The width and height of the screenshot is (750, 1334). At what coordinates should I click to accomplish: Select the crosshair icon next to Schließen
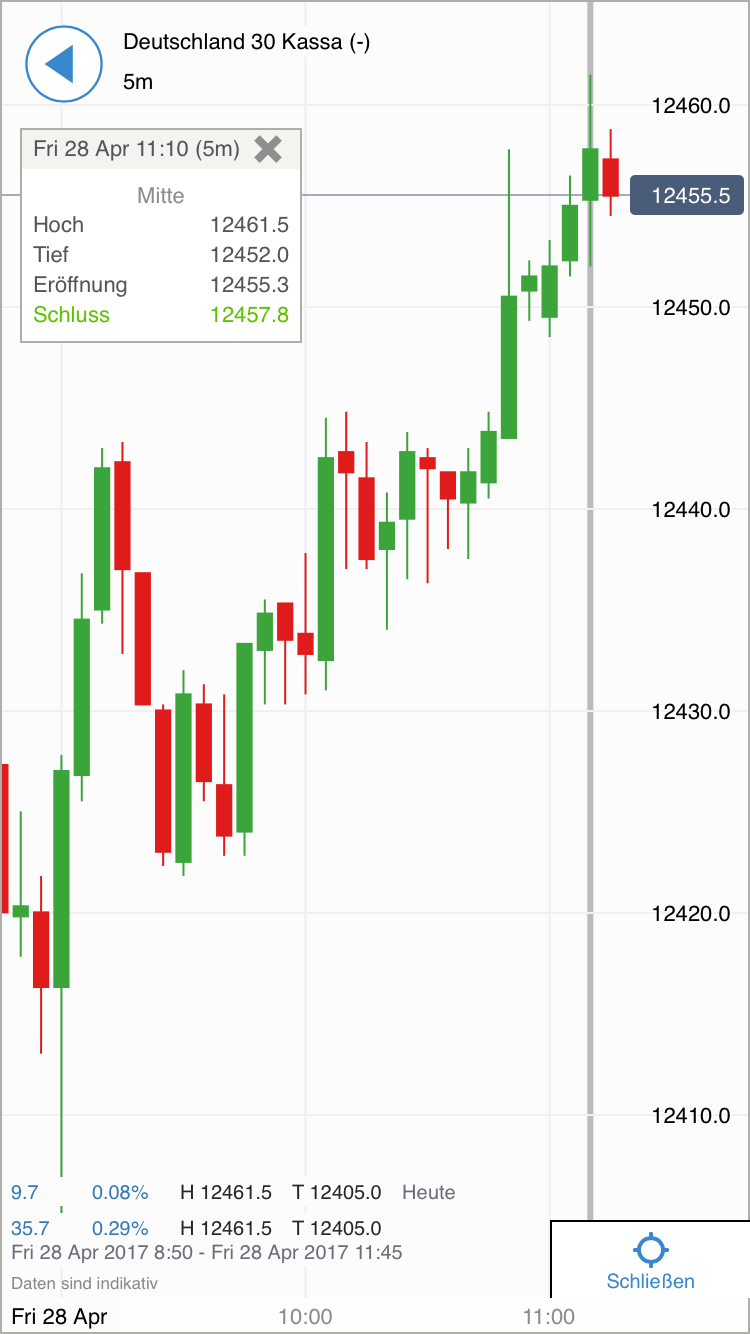click(x=651, y=1248)
